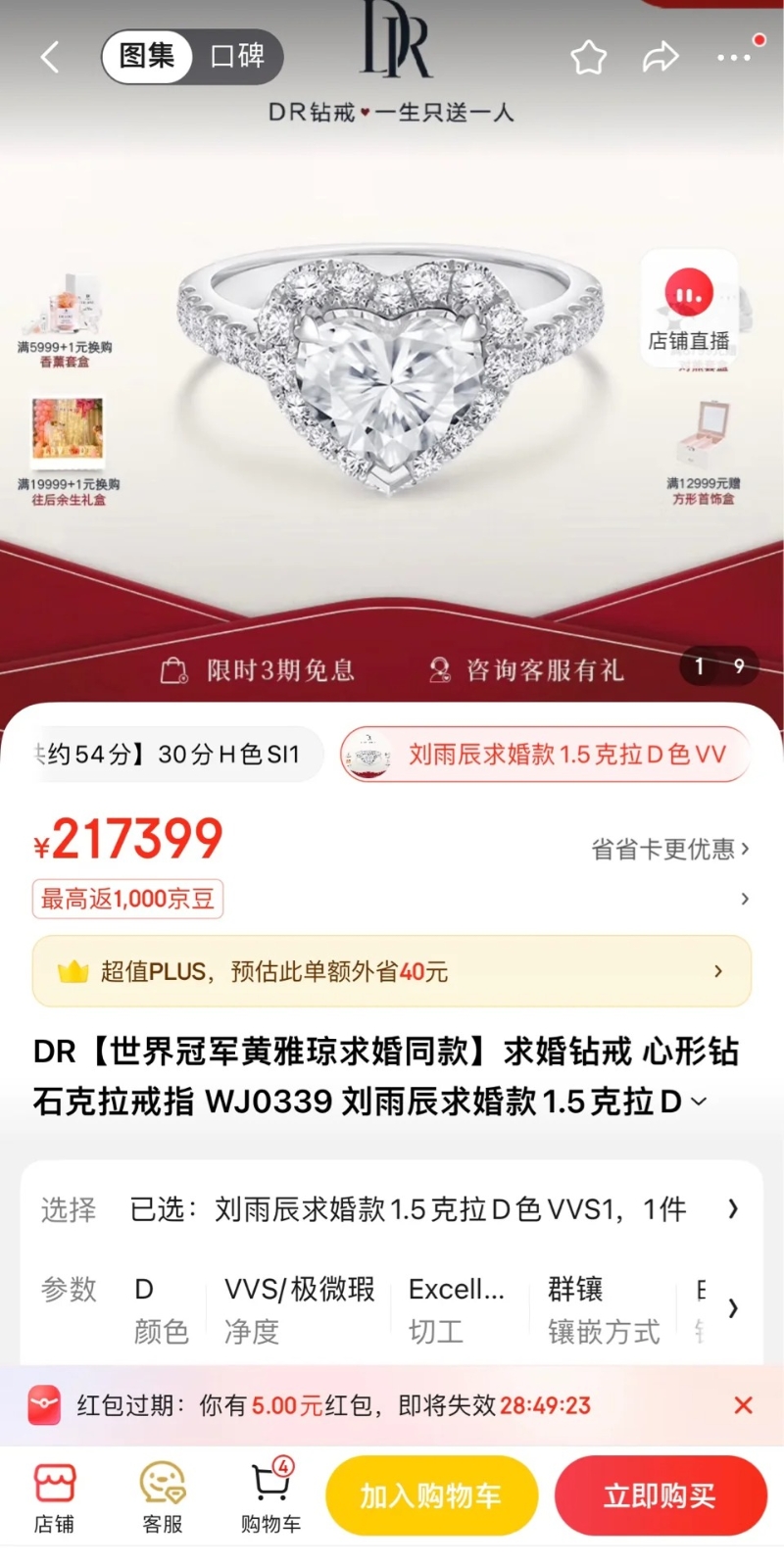Tap 加入购物车 to add to cart

point(431,1495)
